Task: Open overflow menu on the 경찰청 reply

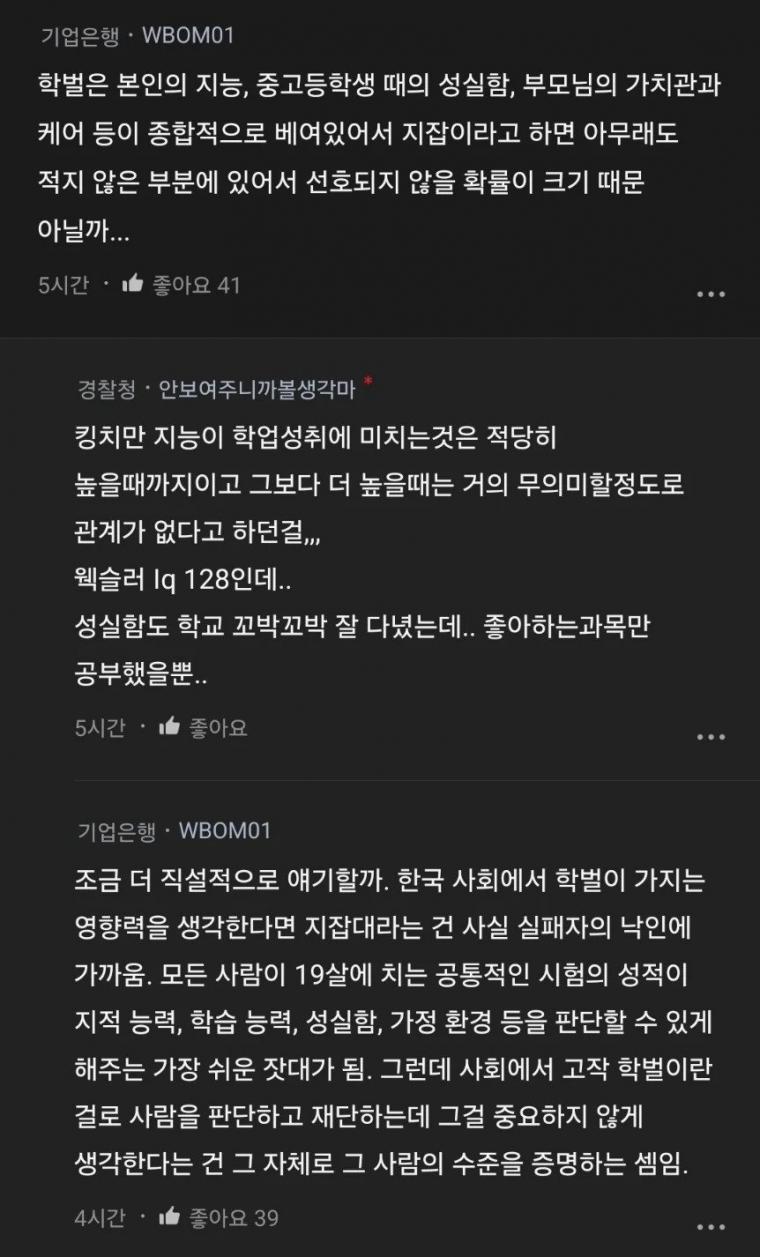Action: tap(710, 737)
